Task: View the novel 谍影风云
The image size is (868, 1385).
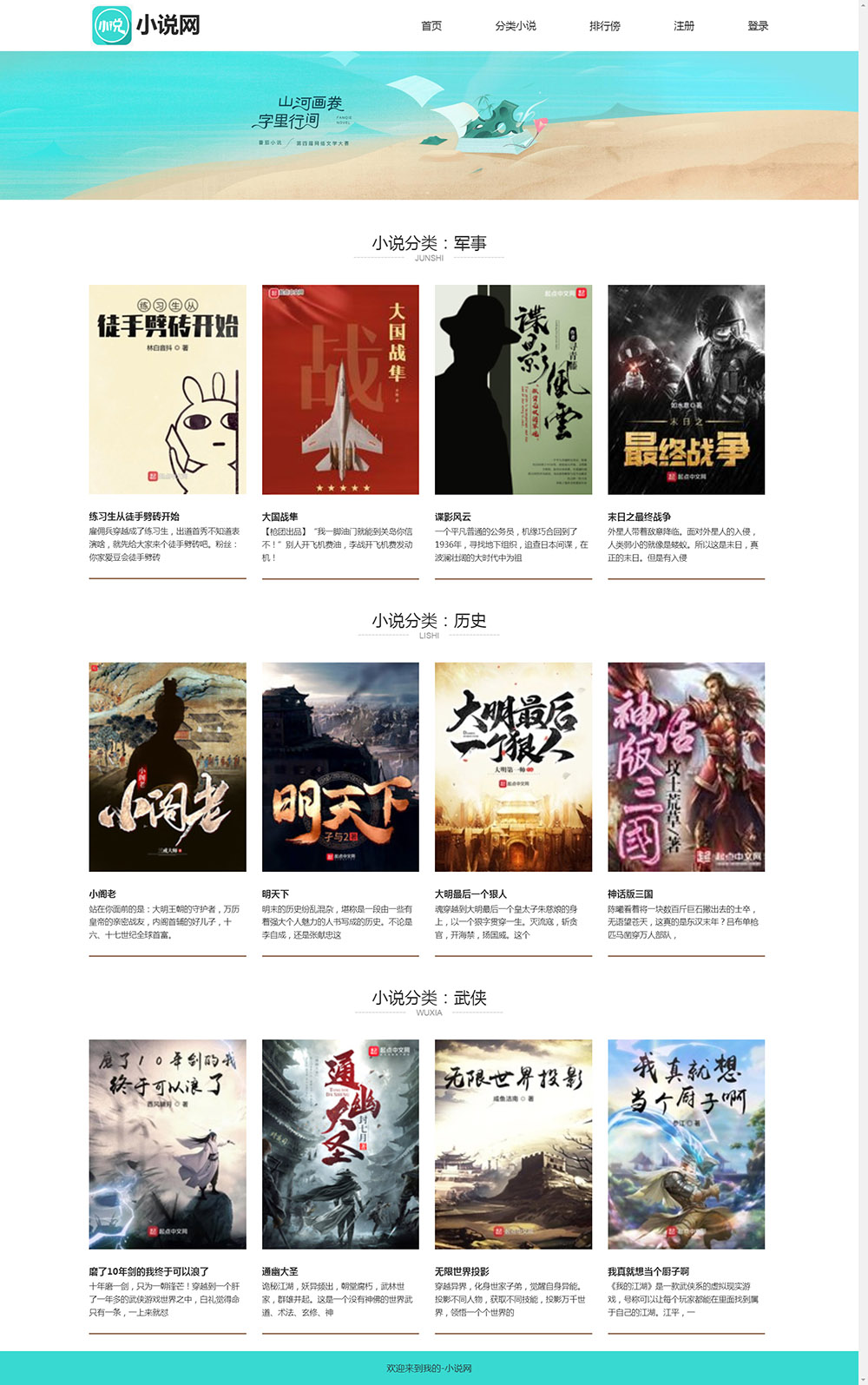Action: [513, 390]
